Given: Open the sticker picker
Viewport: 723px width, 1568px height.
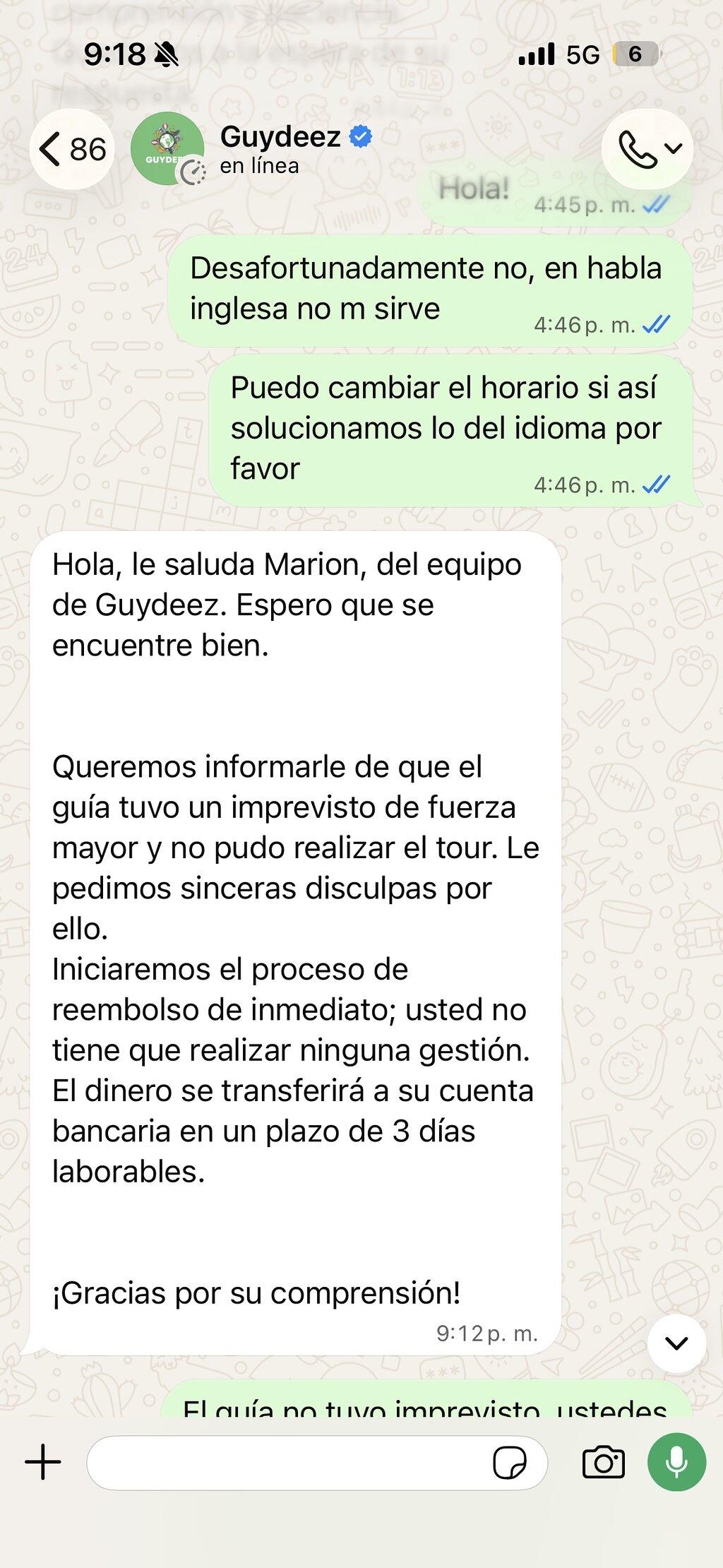Looking at the screenshot, I should click(510, 1463).
